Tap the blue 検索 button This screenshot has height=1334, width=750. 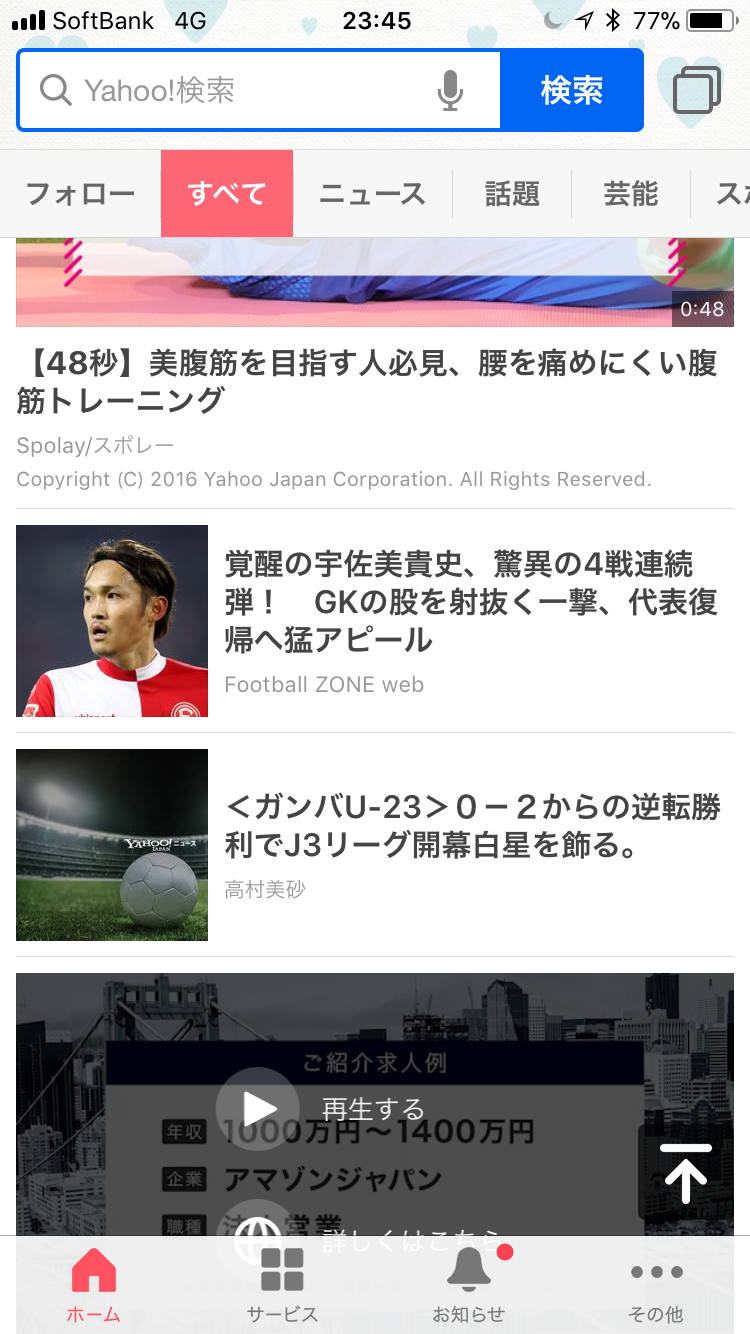571,91
